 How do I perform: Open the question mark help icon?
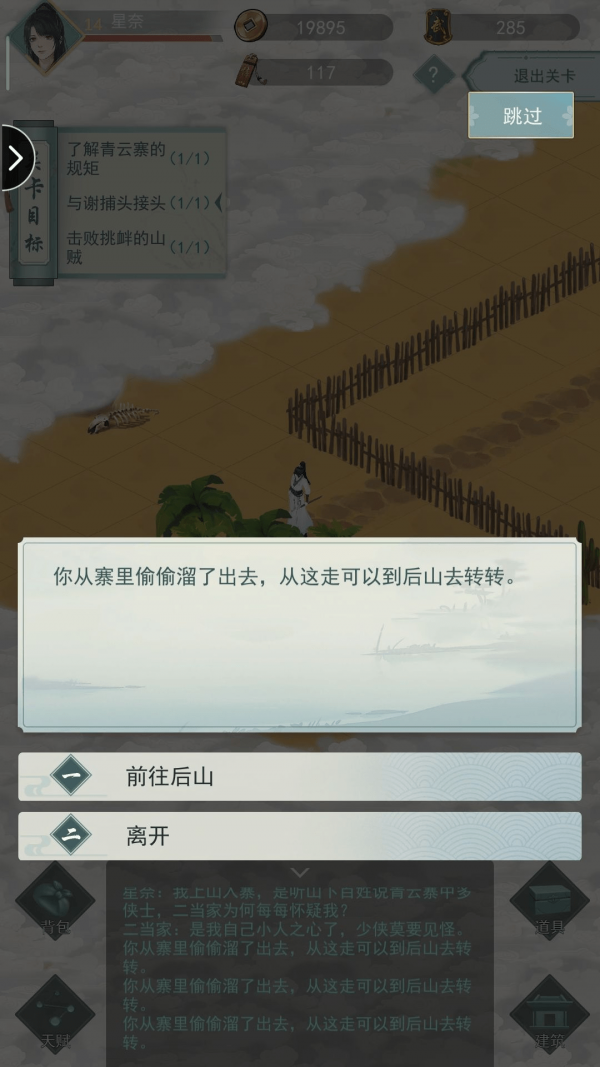pos(433,75)
